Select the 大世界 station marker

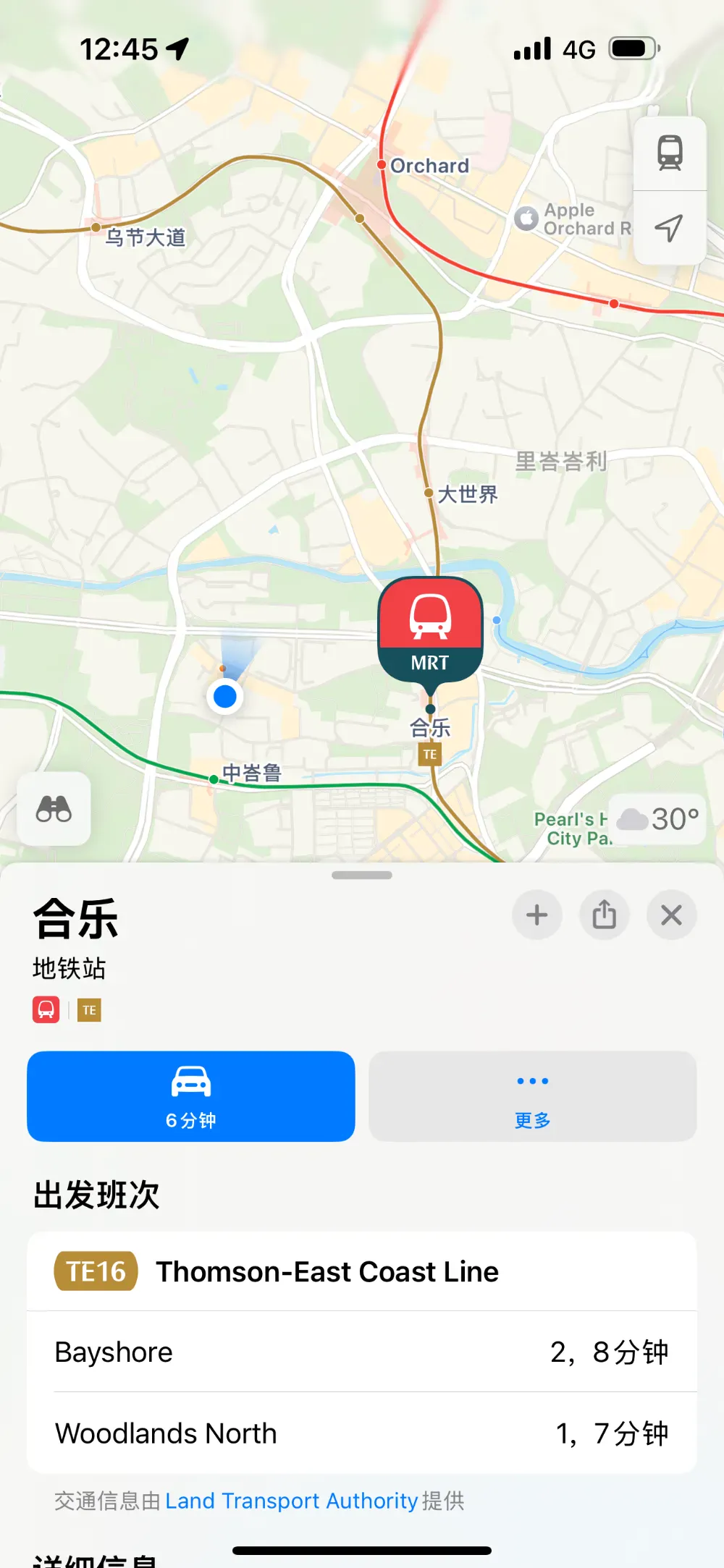[x=460, y=494]
